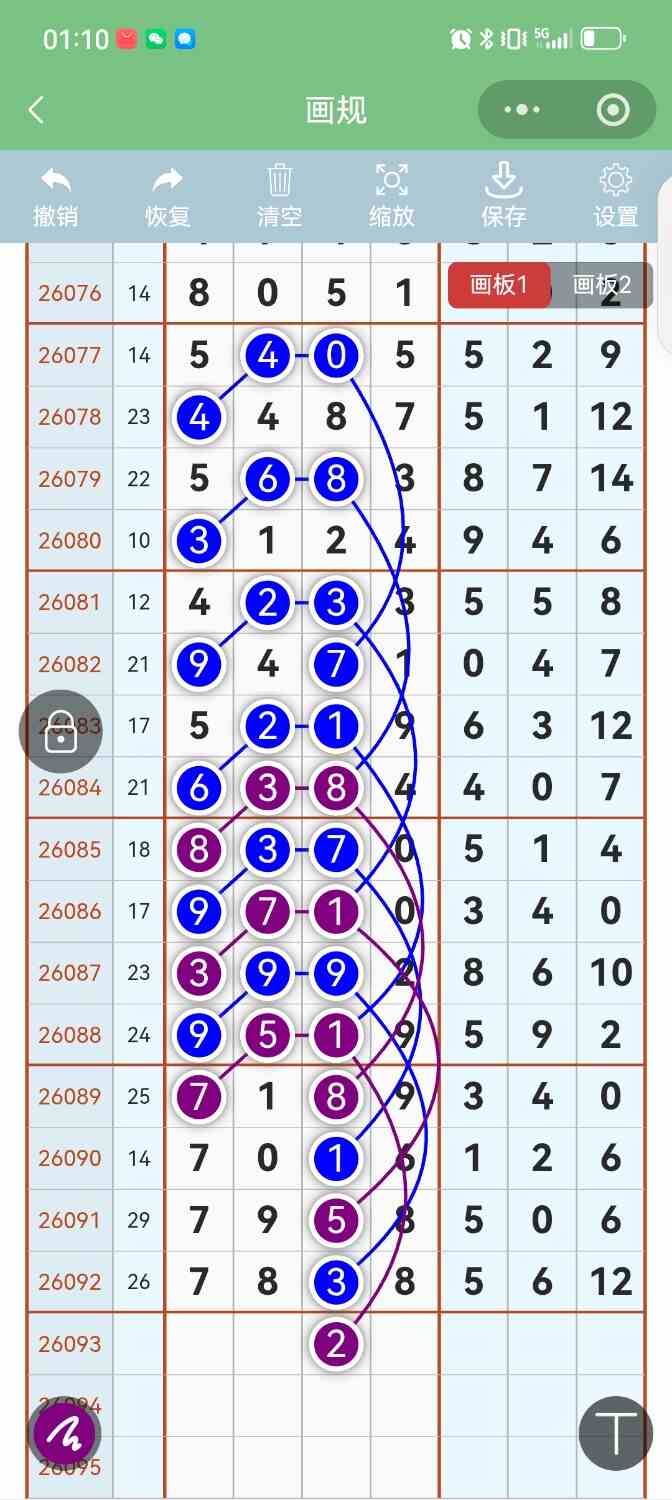
Task: Close the mini program with the target icon
Action: [612, 110]
